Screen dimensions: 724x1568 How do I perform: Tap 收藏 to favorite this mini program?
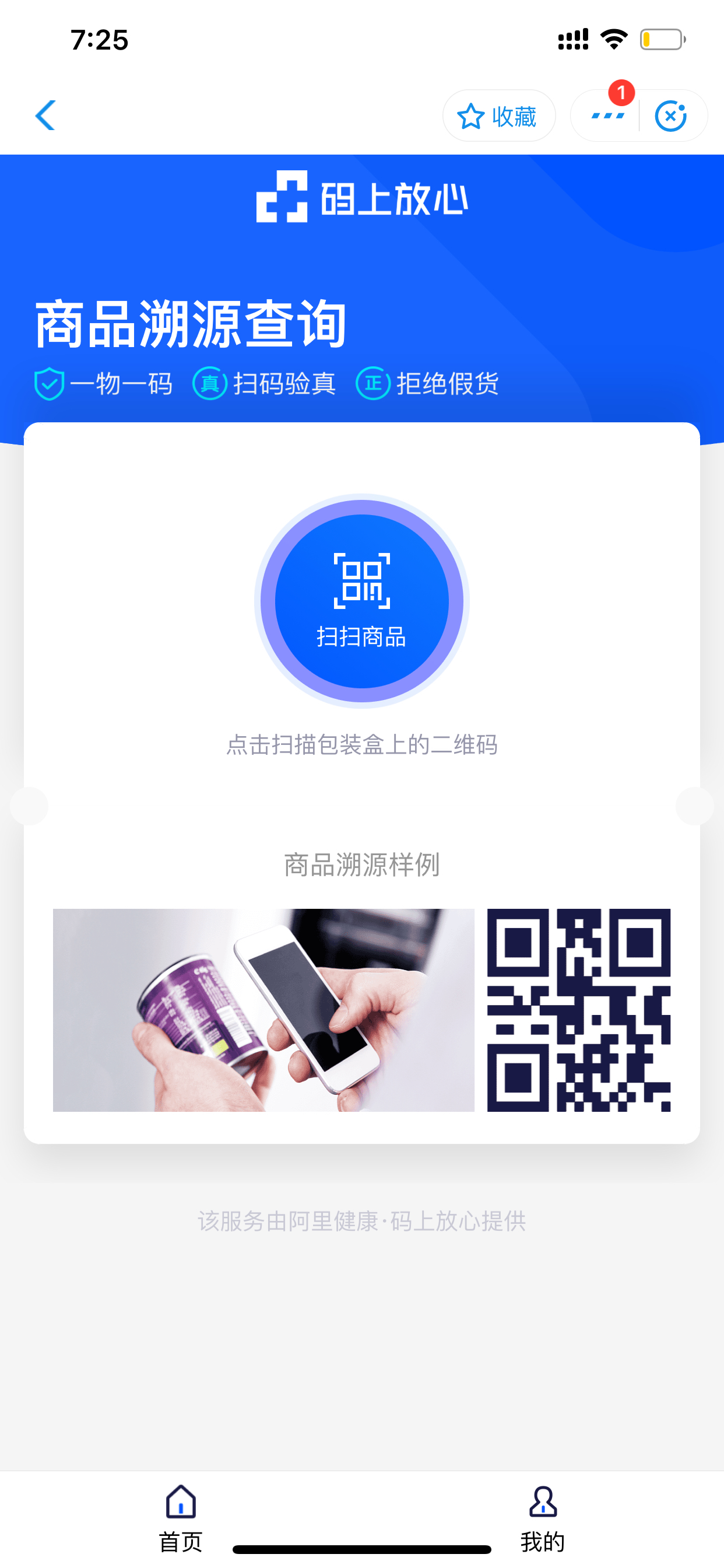coord(499,116)
